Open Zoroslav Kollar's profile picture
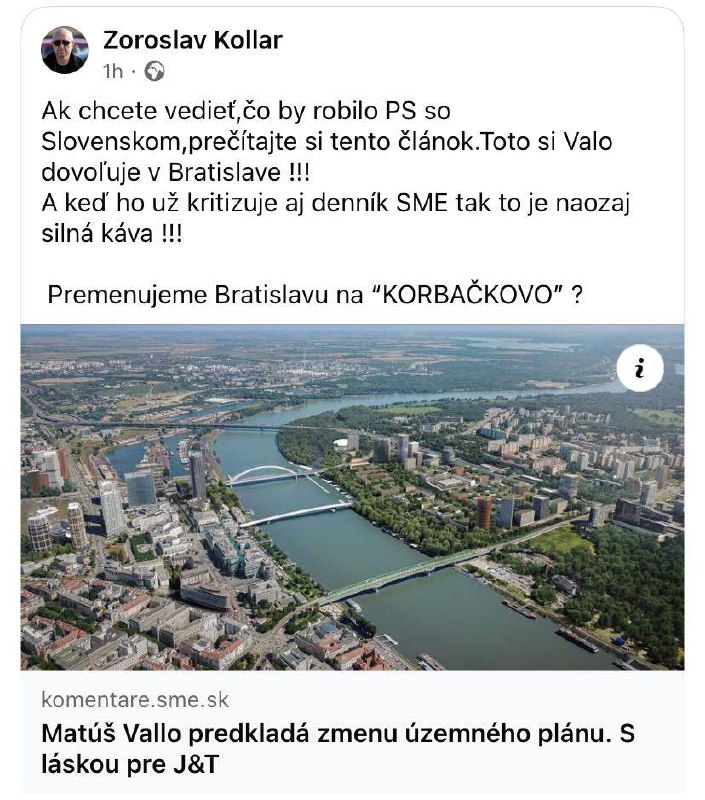Viewport: 705px width, 800px height. pos(64,50)
